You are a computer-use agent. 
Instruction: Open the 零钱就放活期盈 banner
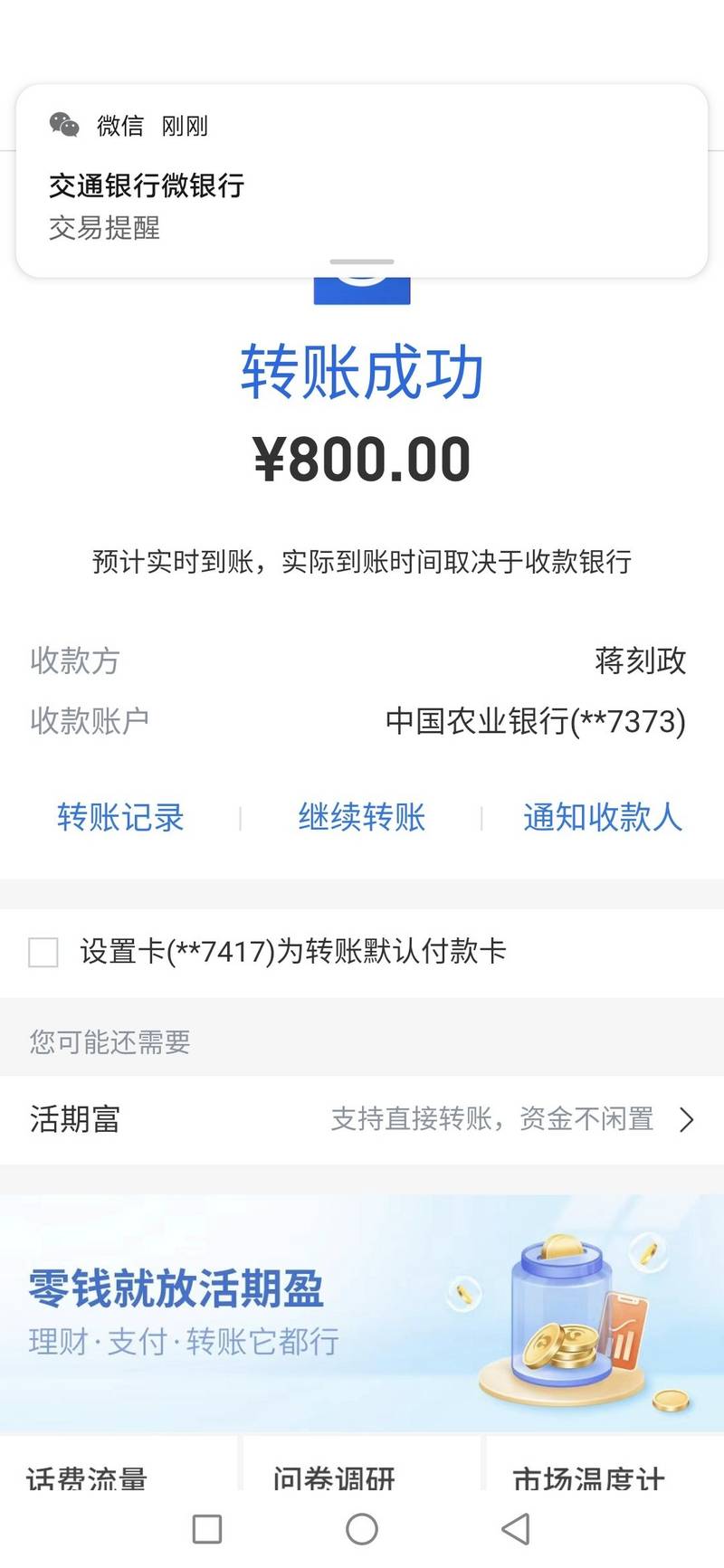[x=362, y=1314]
